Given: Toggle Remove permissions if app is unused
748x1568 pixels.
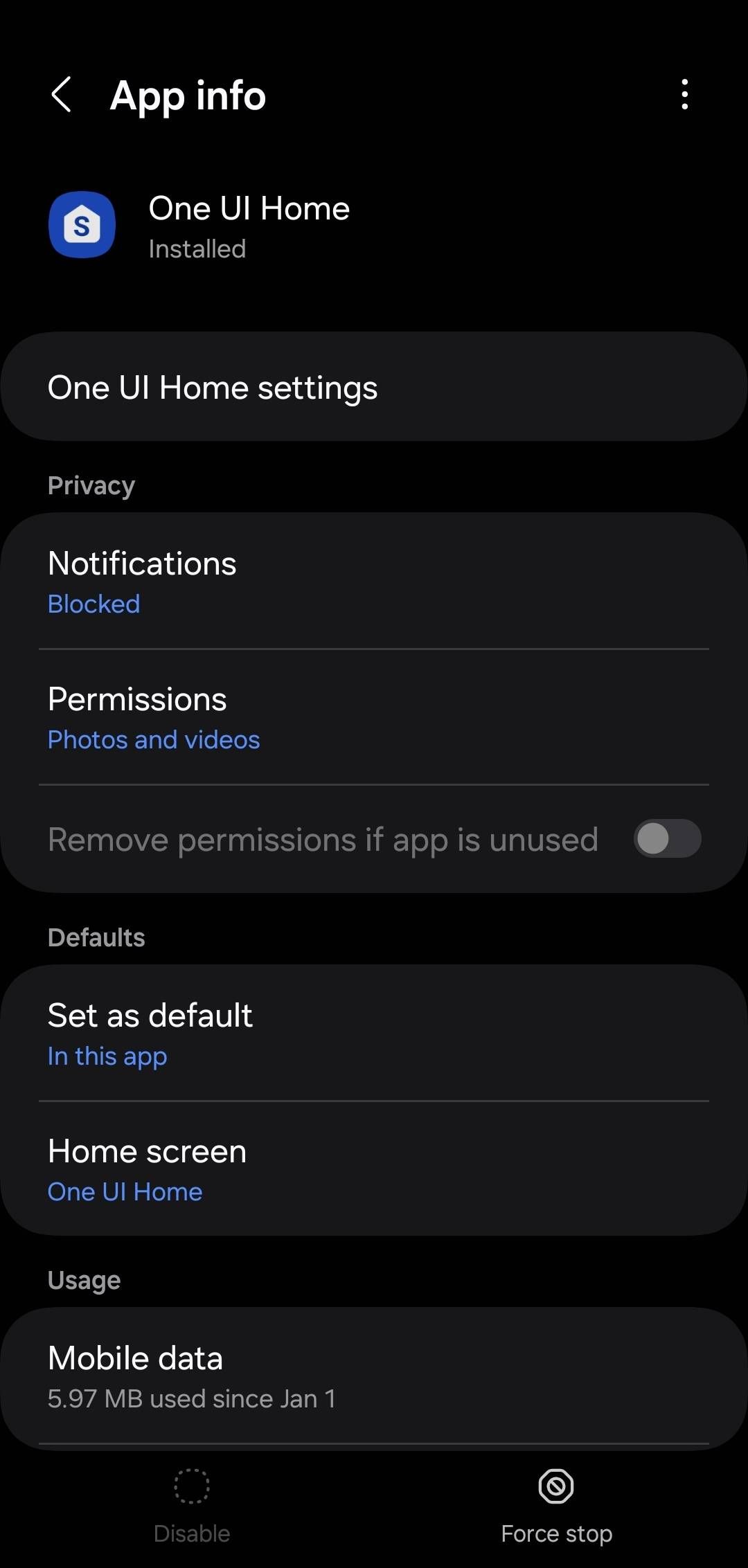Looking at the screenshot, I should click(667, 839).
